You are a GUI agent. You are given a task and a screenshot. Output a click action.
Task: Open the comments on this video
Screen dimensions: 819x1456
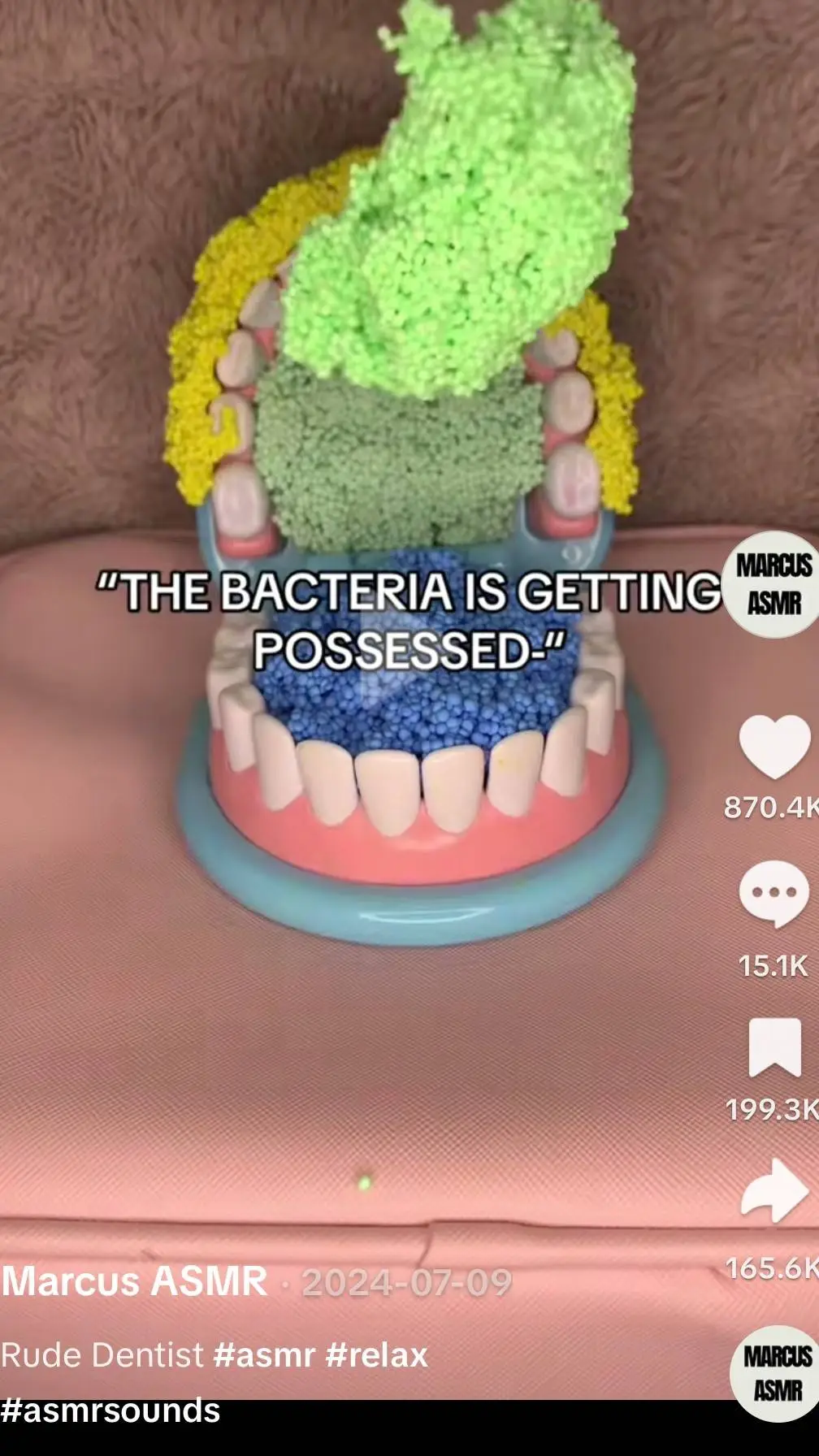(773, 893)
